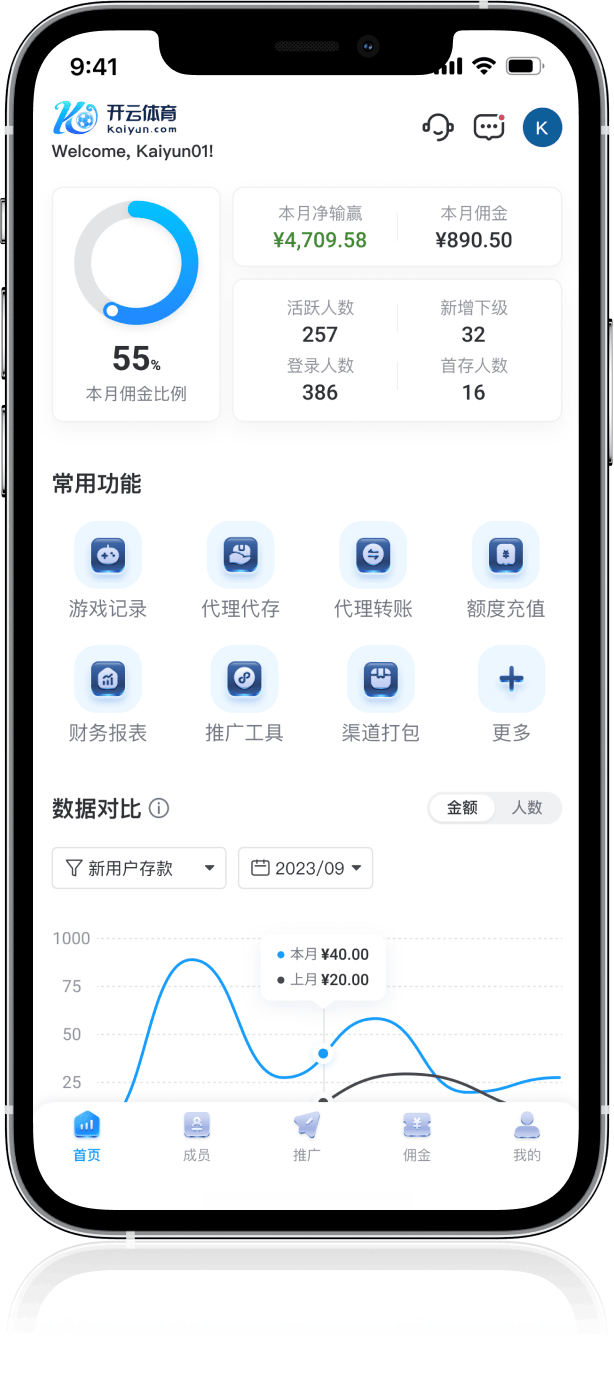The width and height of the screenshot is (614, 1400).
Task: Go to the 推广 tab
Action: [x=307, y=1136]
